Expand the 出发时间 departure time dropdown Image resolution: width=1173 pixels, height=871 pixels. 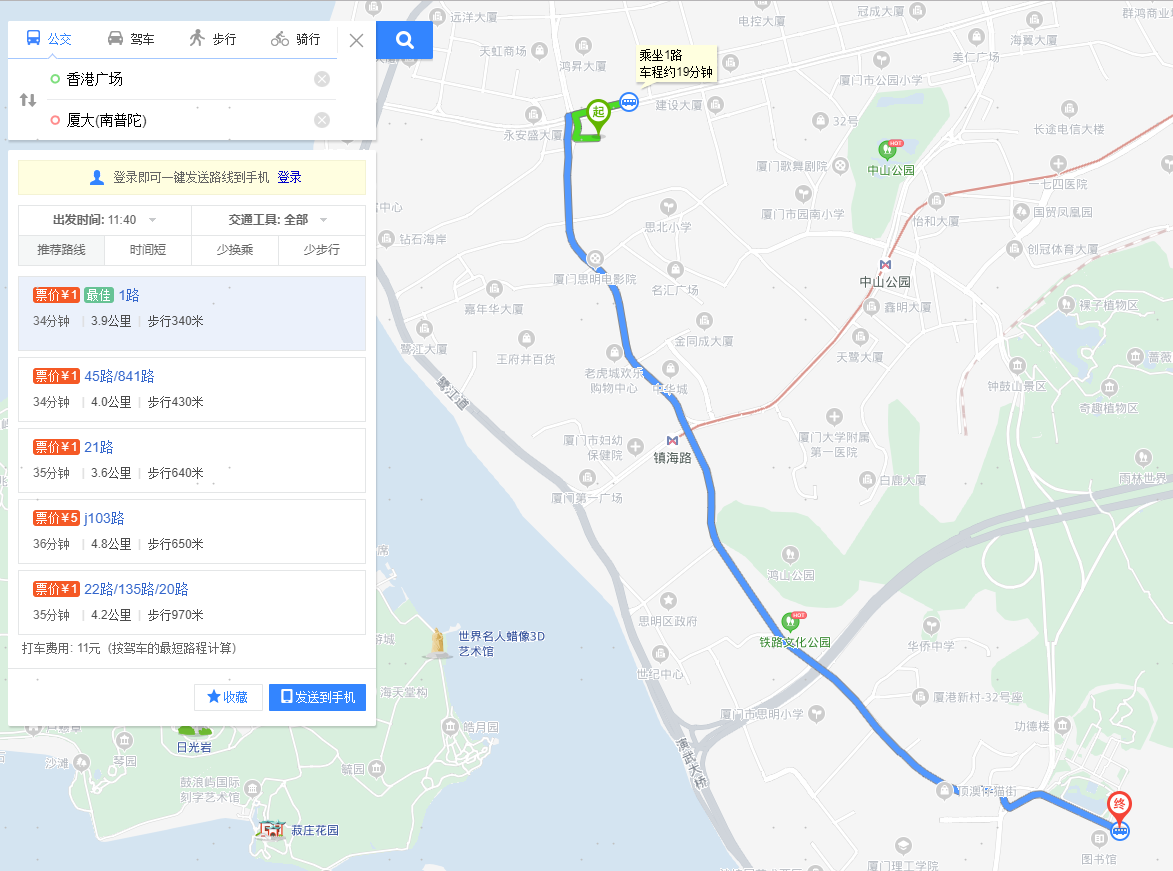(152, 220)
